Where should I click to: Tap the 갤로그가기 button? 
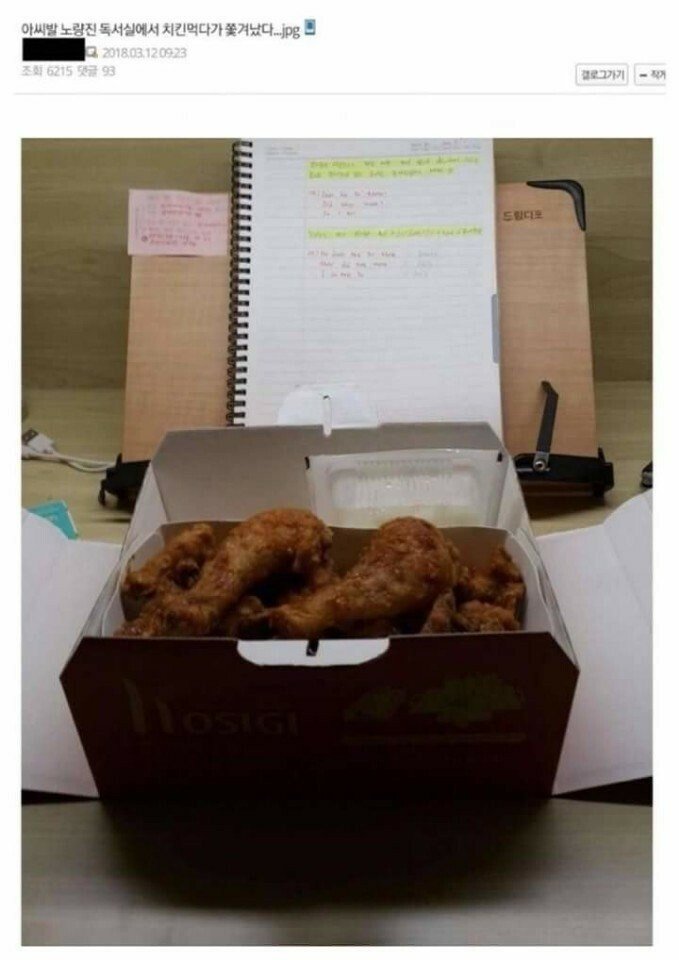[x=601, y=74]
